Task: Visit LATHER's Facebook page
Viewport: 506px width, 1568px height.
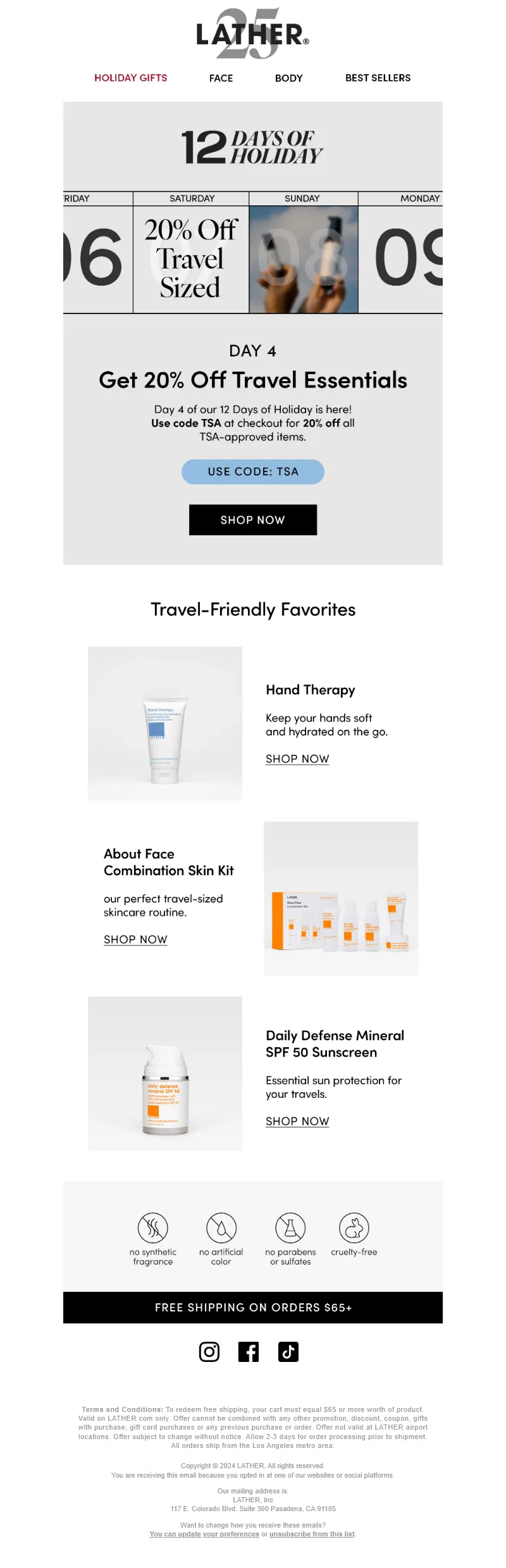Action: [x=249, y=1351]
